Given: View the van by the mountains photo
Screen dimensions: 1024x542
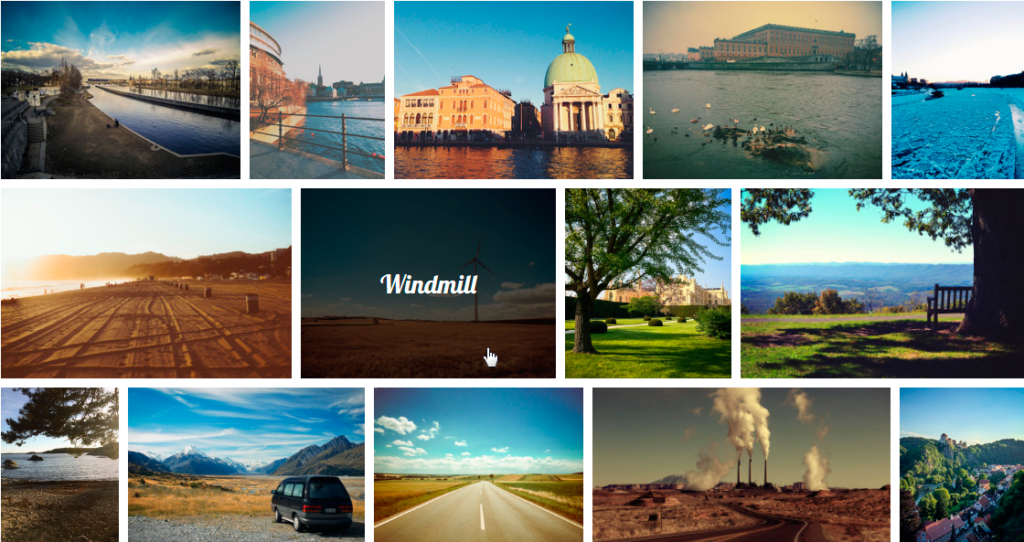Looking at the screenshot, I should point(246,464).
